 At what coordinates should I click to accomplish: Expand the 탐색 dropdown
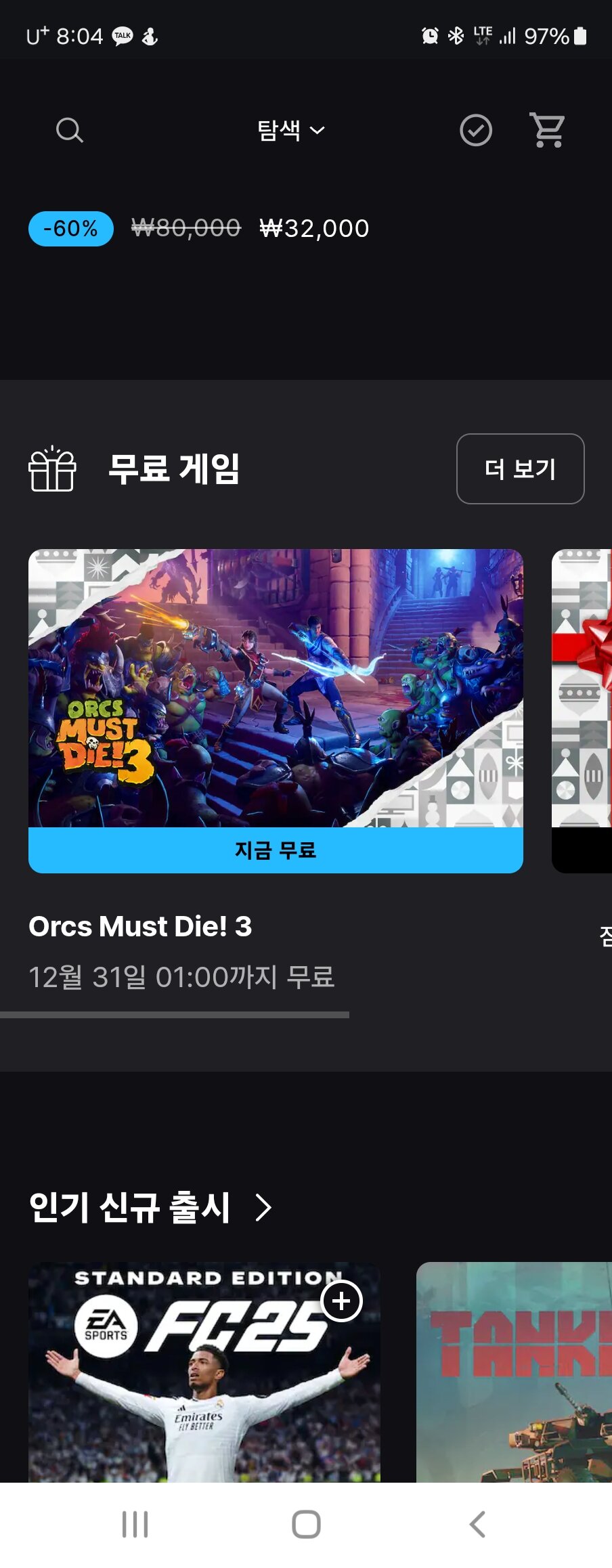291,130
